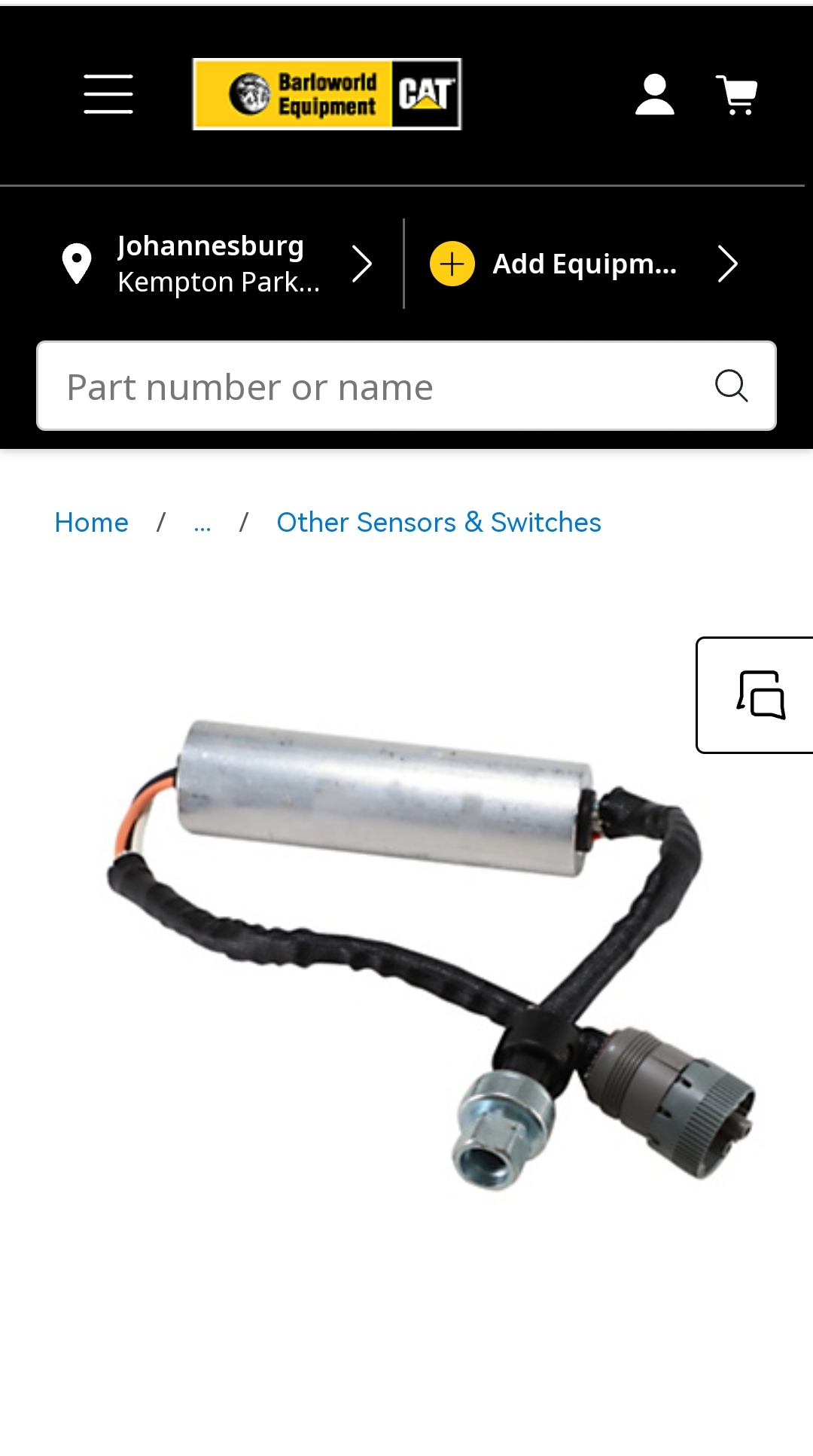Viewport: 813px width, 1456px height.
Task: Tap Add Equipment selector
Action: [x=583, y=264]
